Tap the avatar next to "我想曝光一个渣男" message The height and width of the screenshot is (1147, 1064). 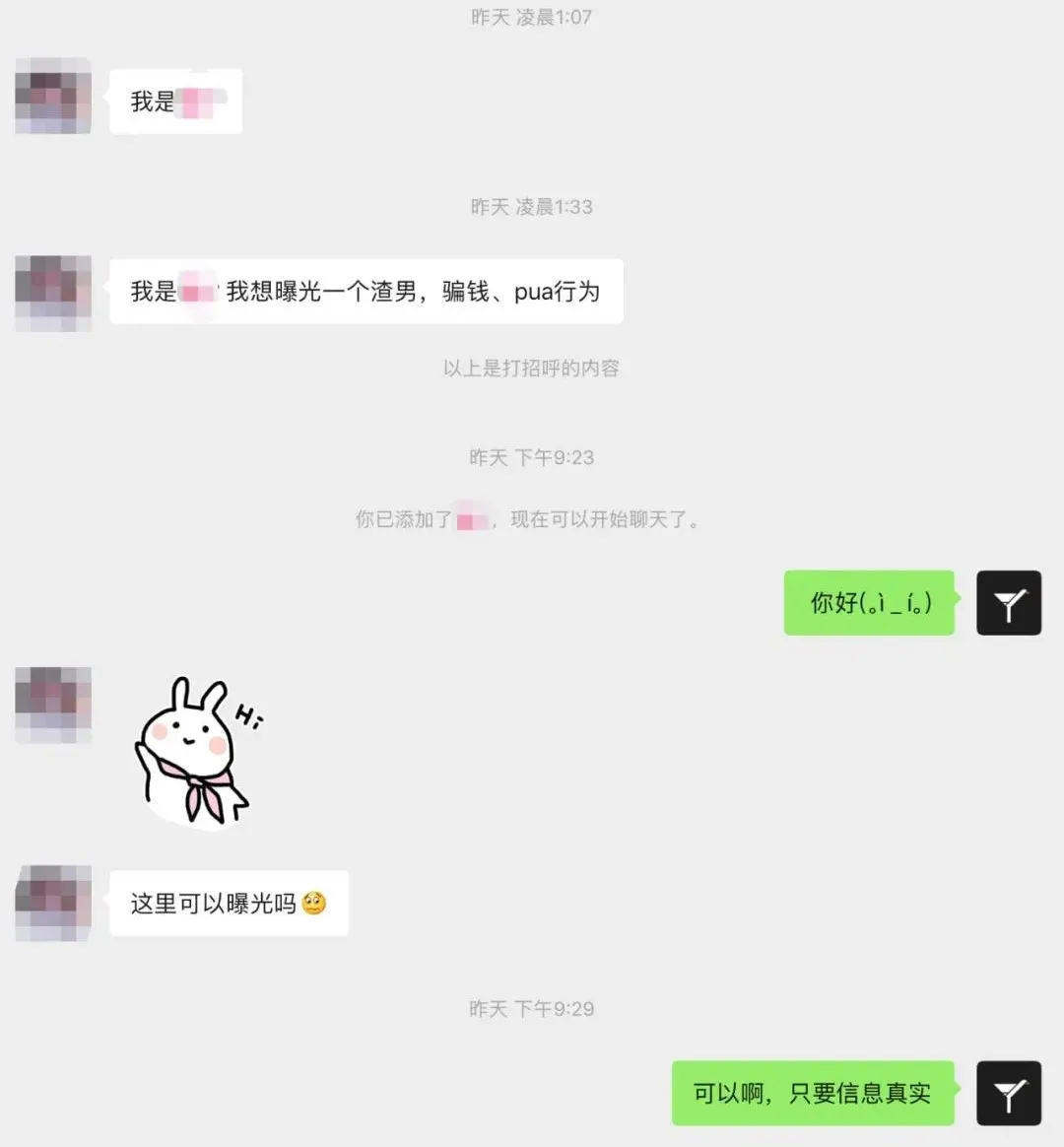[x=53, y=293]
